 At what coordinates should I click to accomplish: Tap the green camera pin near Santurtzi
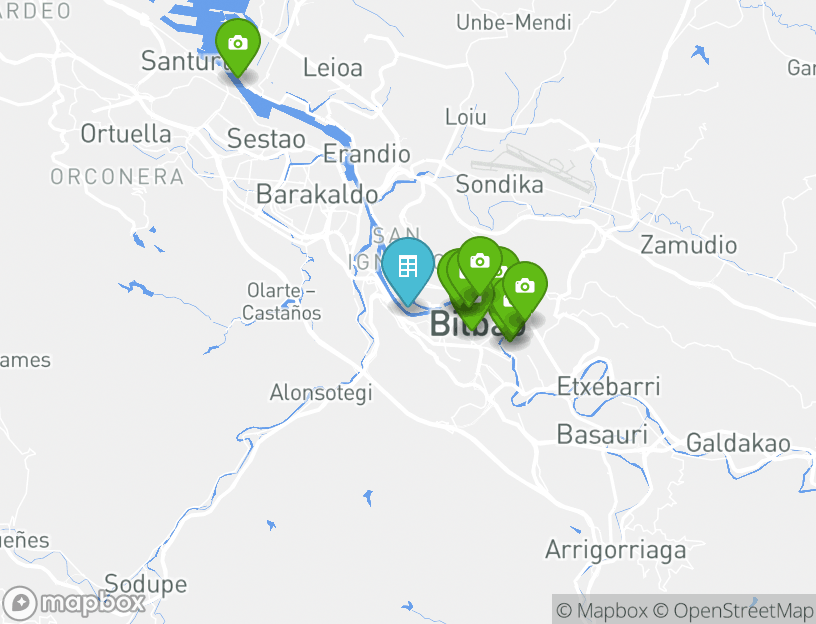[x=238, y=45]
